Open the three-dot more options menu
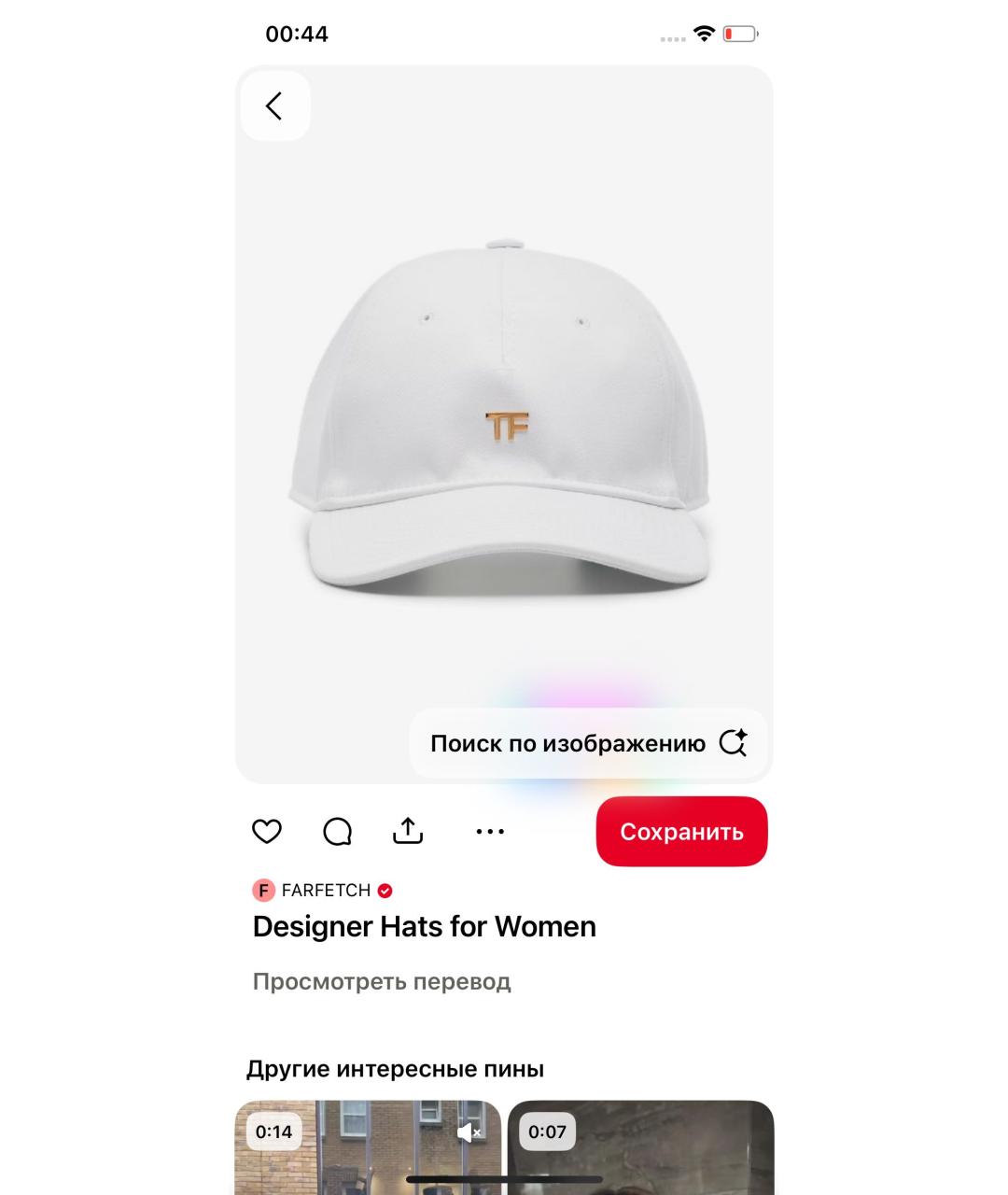This screenshot has width=1008, height=1195. pyautogui.click(x=490, y=831)
